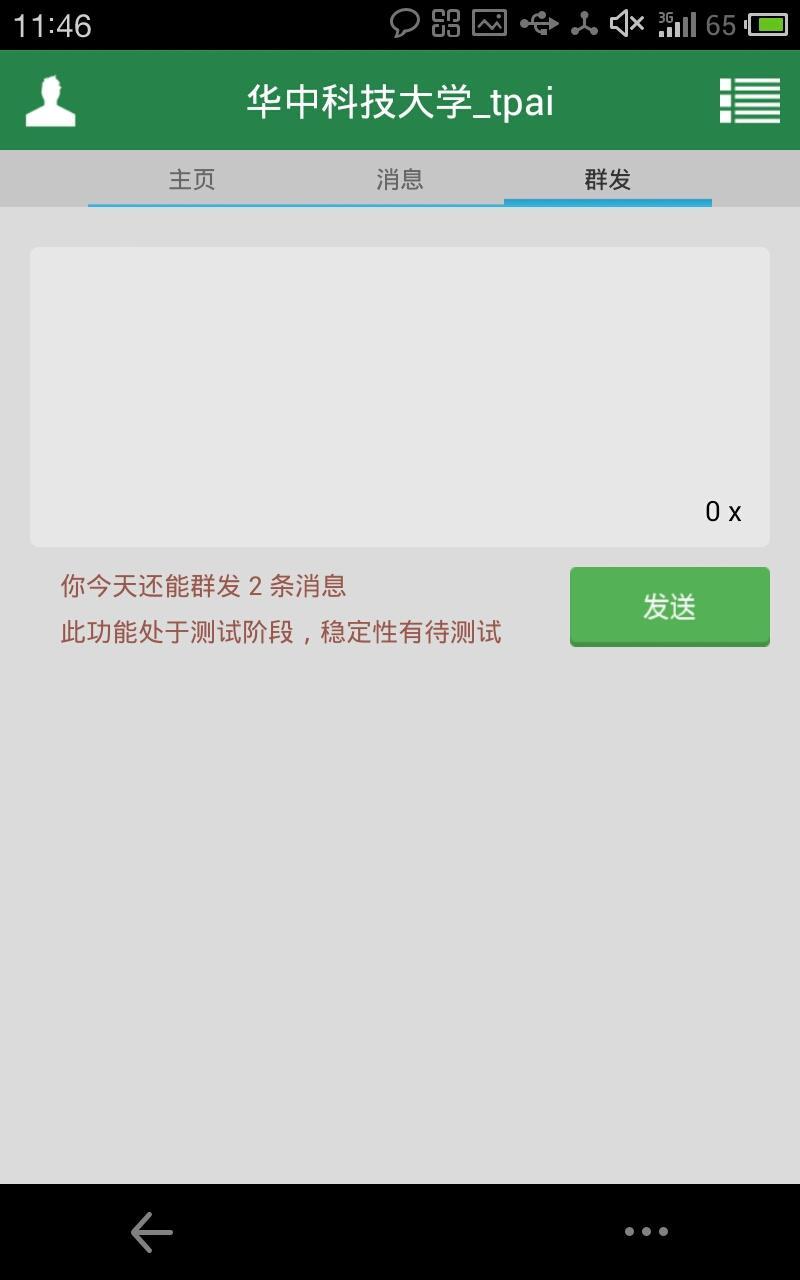Tap the back arrow in the bottom bar
The width and height of the screenshot is (800, 1280).
[151, 1231]
